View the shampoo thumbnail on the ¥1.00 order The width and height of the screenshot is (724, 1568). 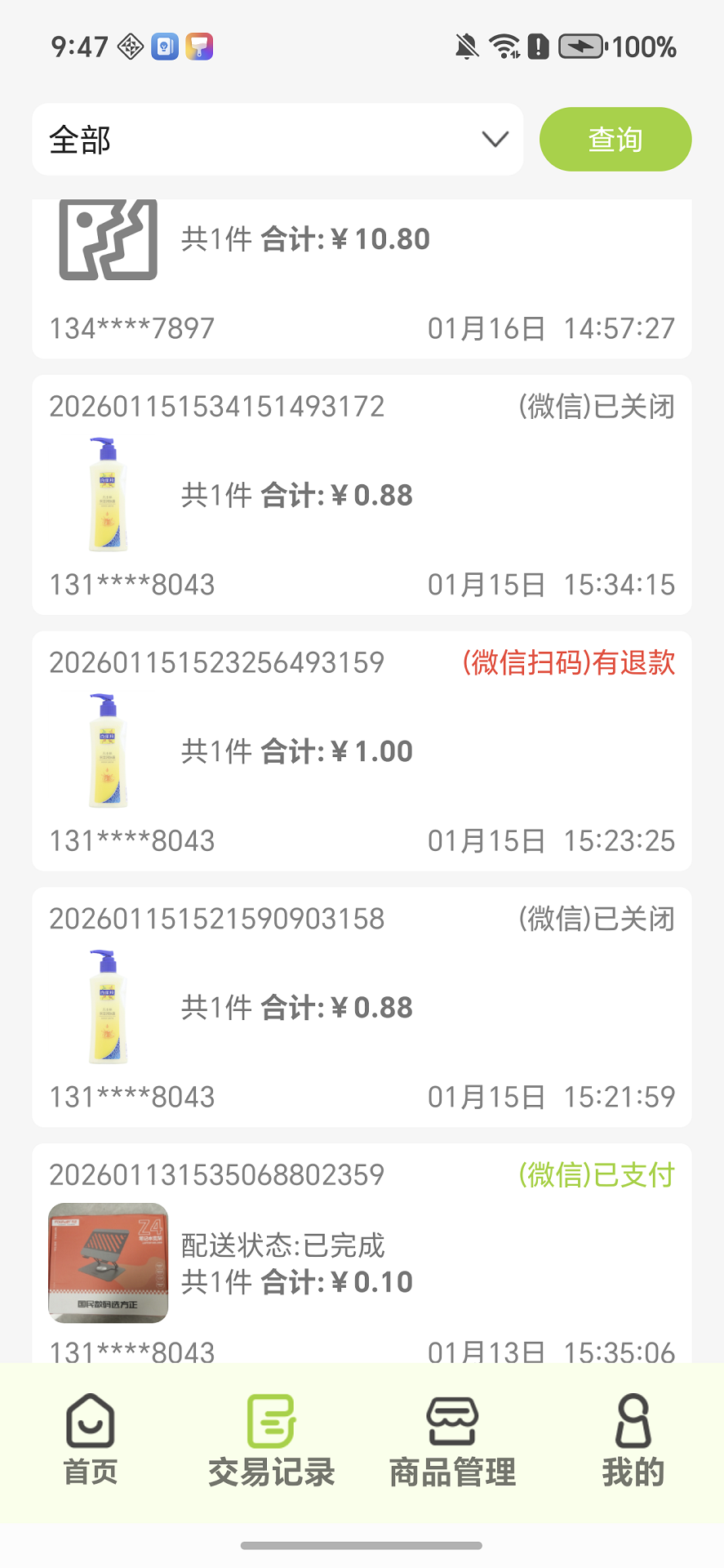click(109, 751)
